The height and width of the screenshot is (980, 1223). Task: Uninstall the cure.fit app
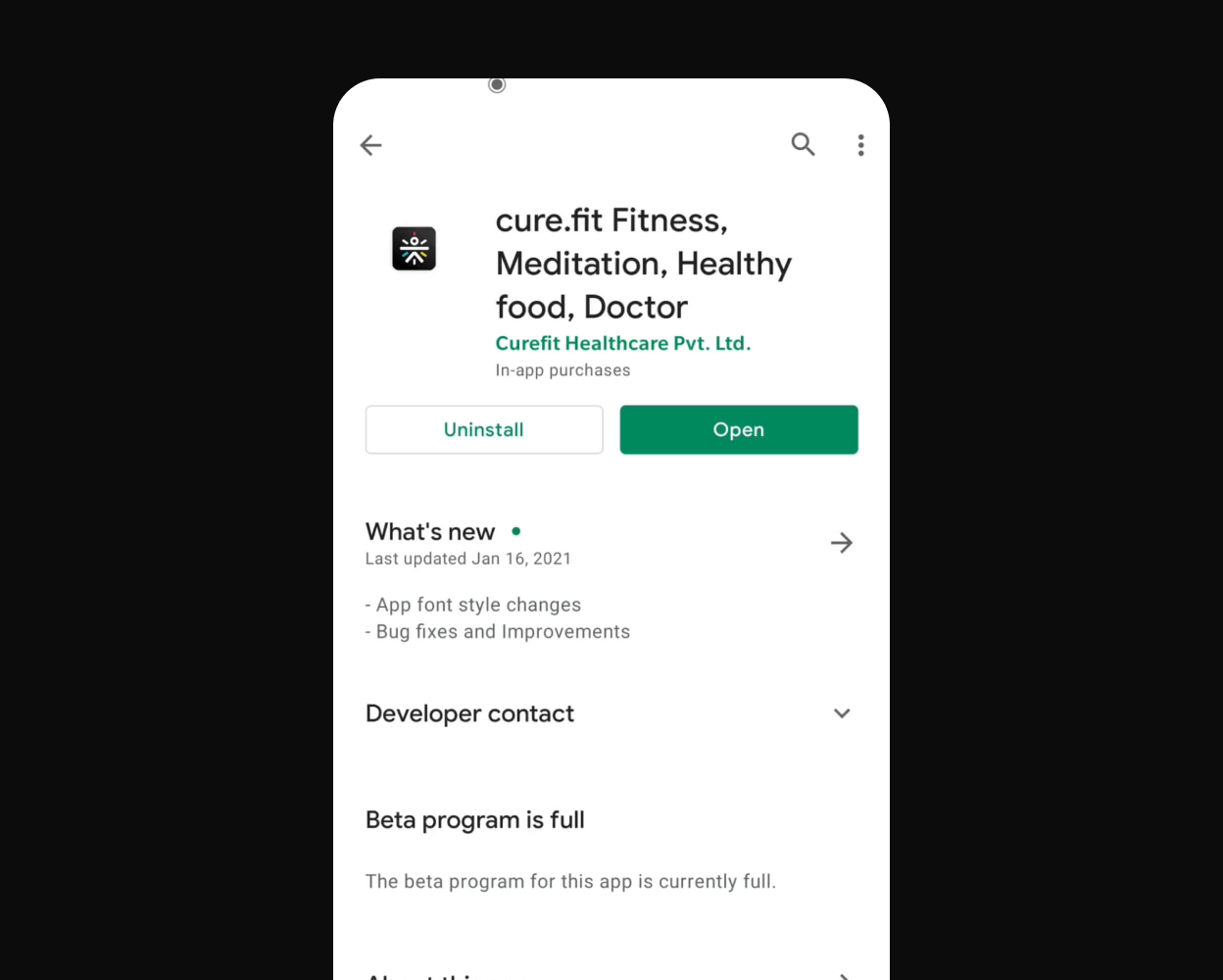click(484, 429)
